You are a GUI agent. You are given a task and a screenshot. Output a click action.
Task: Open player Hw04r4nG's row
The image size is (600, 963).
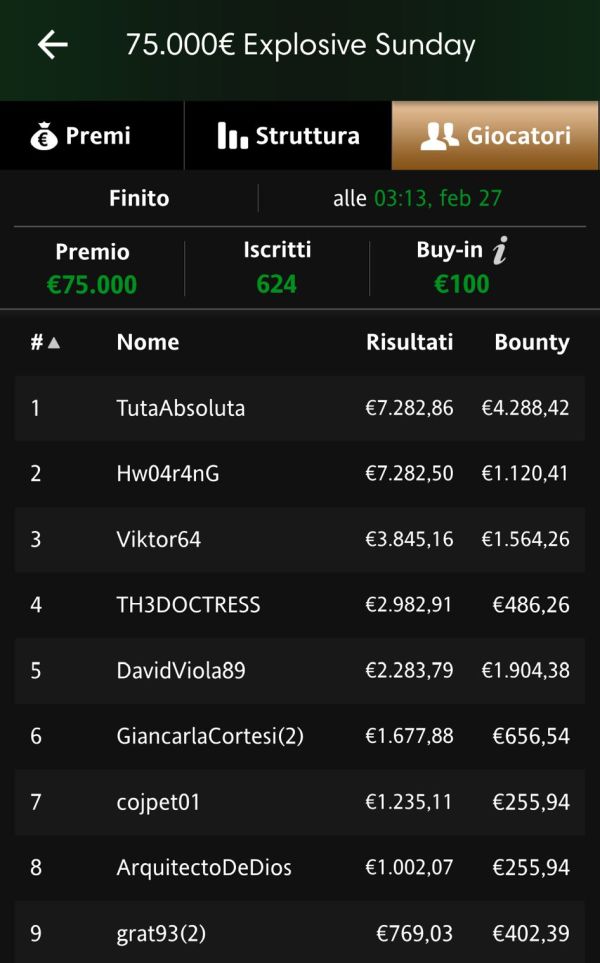300,474
